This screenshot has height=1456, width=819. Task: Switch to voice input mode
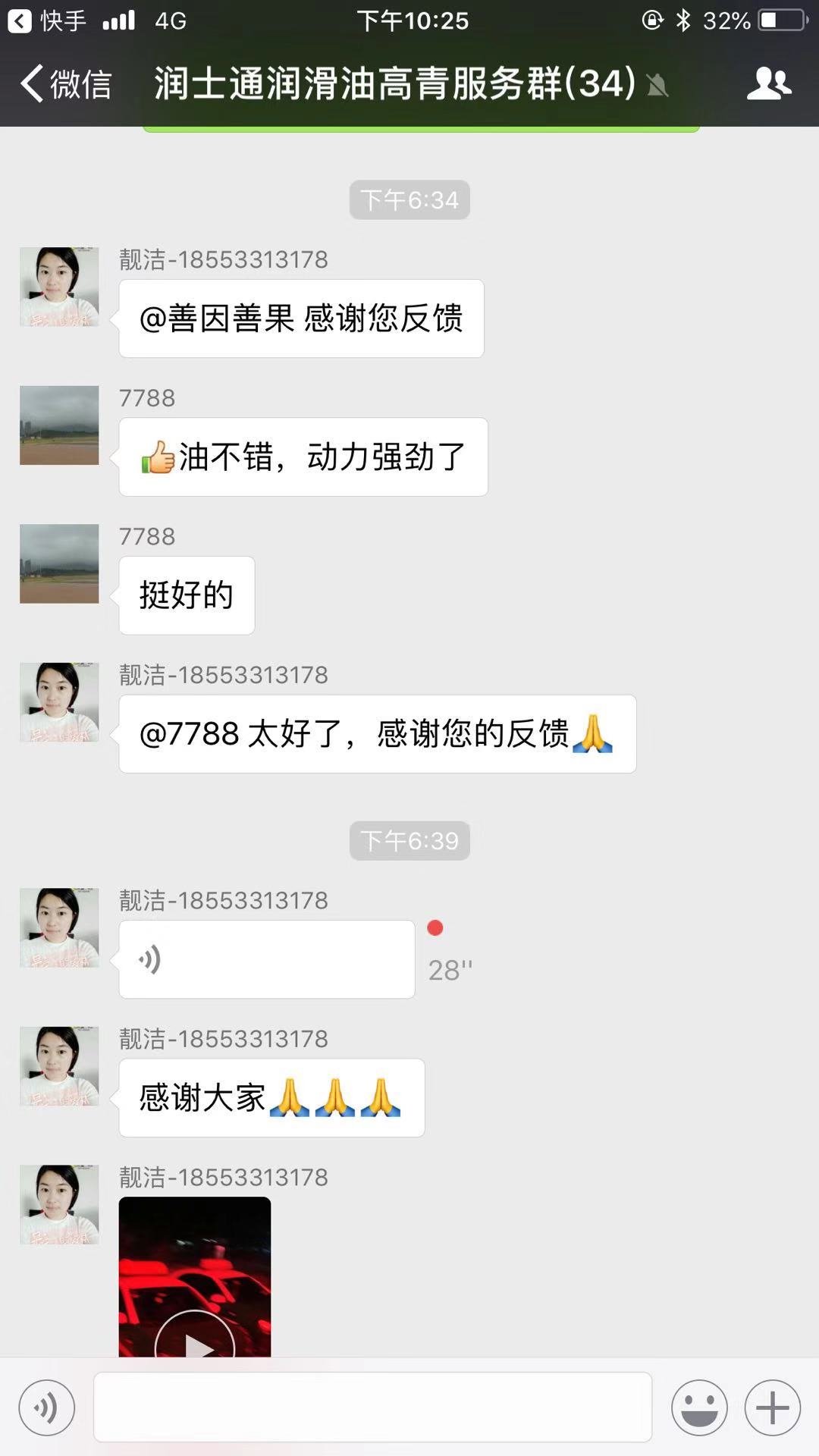coord(47,1408)
